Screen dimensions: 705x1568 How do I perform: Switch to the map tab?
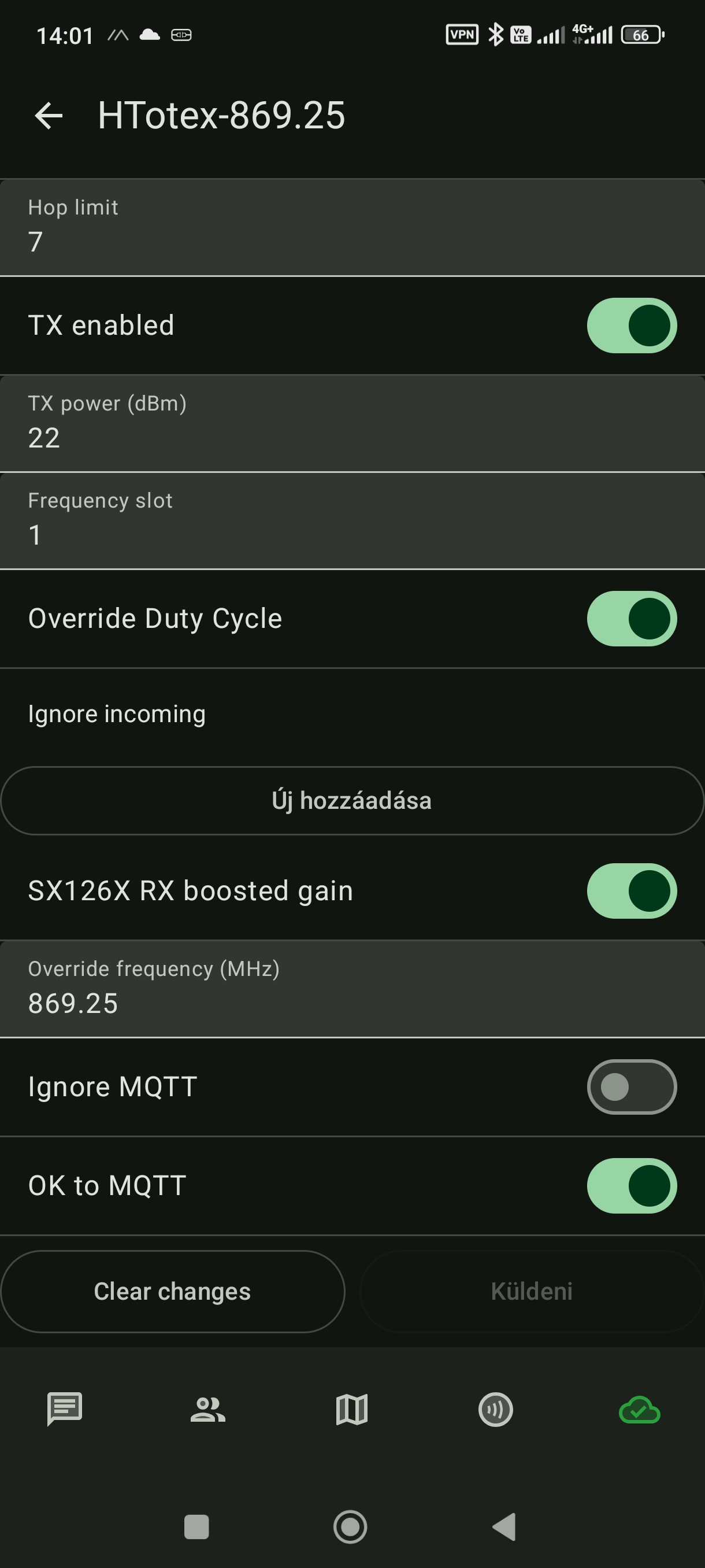tap(351, 1409)
